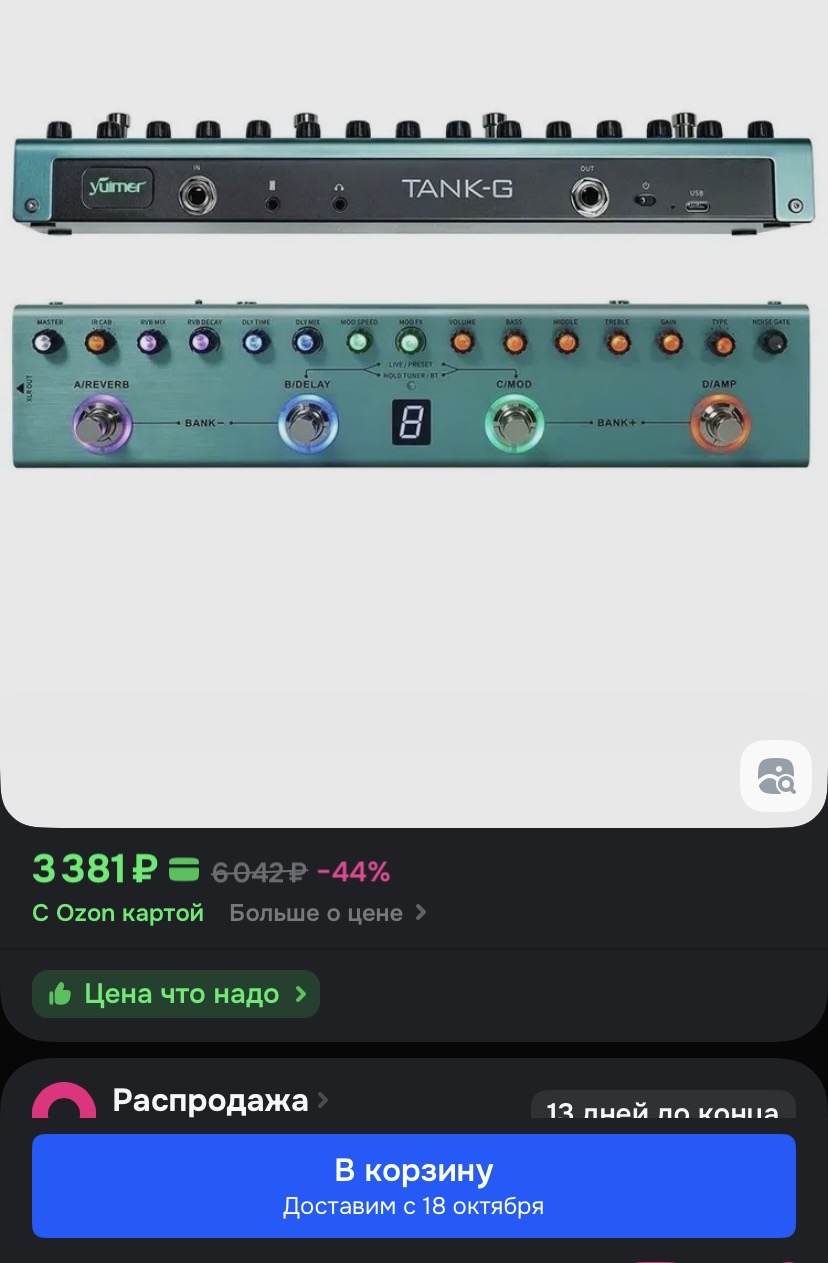
Task: Add the item to cart with В корзину
Action: tap(413, 1186)
